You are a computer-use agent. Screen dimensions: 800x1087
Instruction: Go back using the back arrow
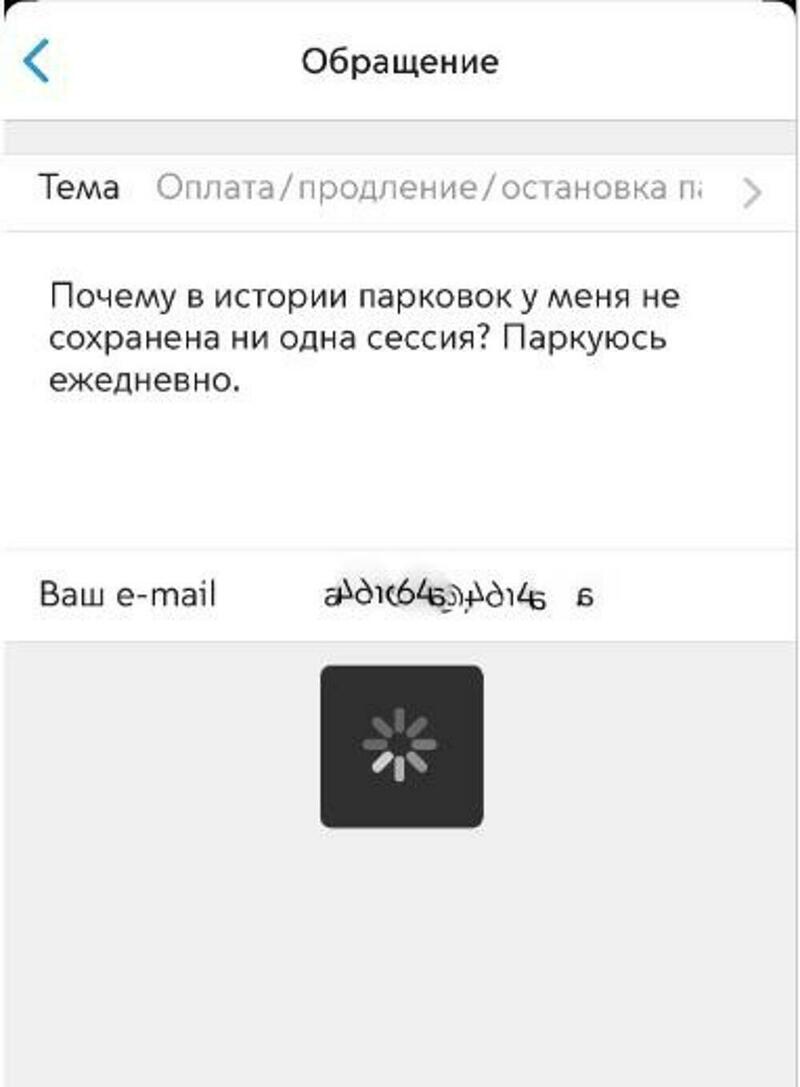click(36, 61)
